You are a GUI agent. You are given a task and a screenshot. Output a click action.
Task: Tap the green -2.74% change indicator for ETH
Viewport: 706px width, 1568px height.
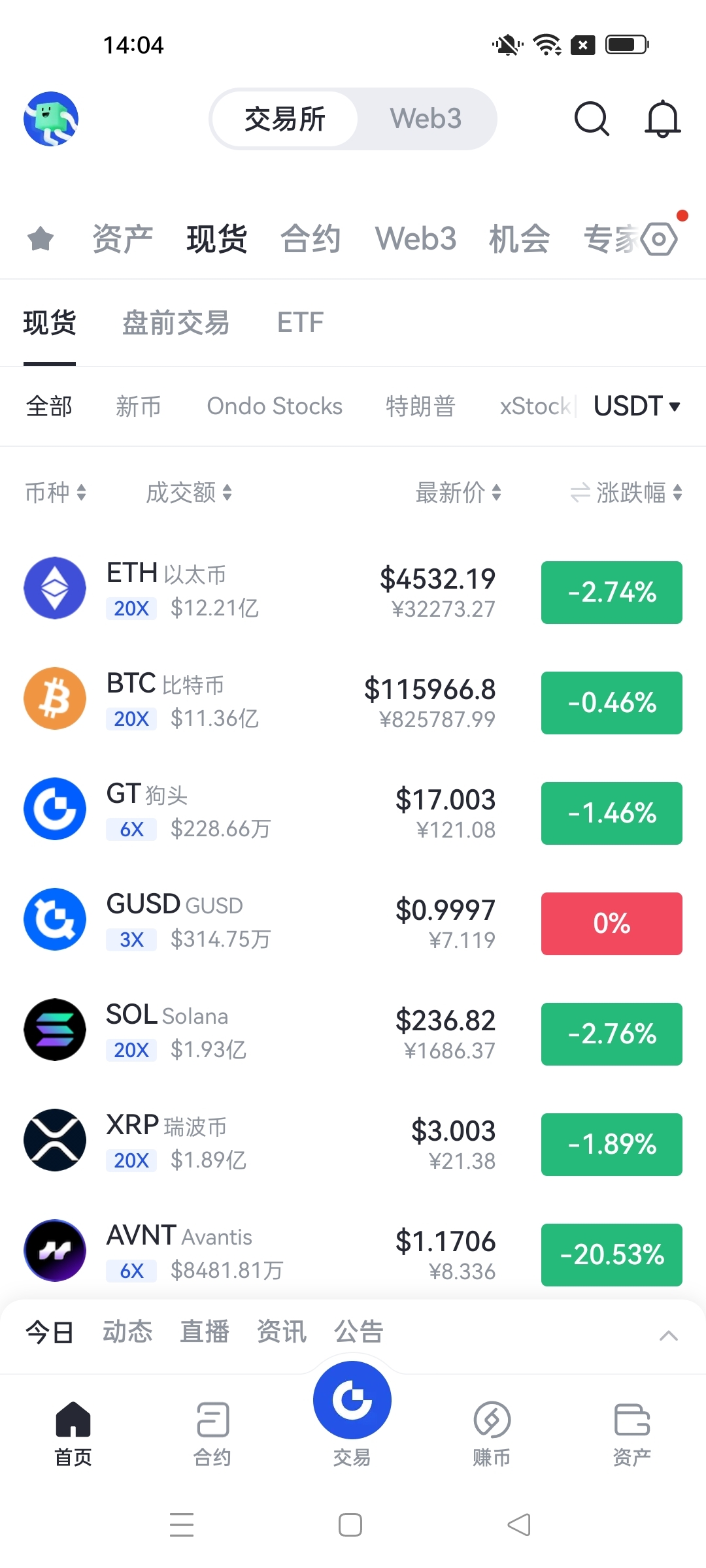[611, 592]
